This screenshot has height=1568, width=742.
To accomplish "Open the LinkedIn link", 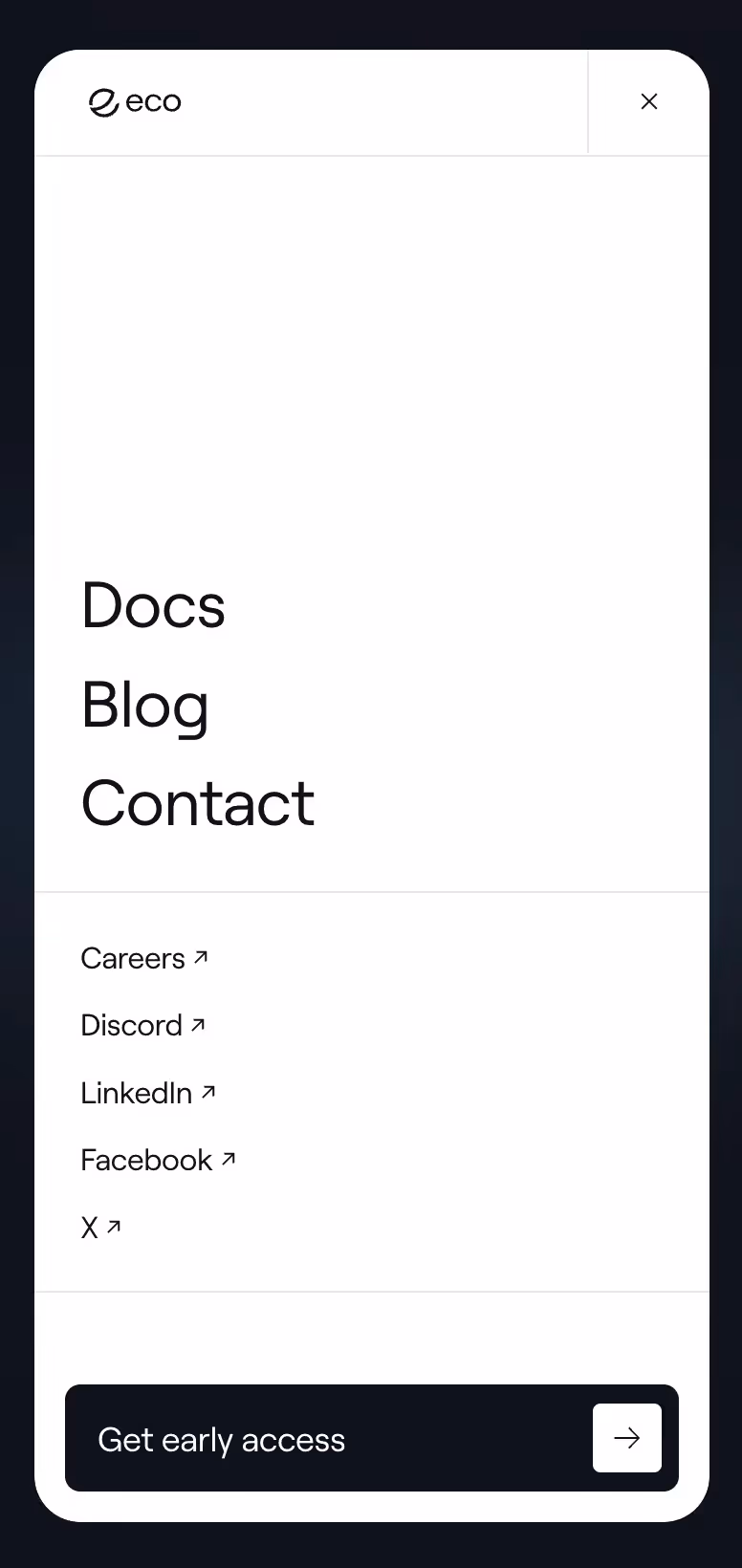I will click(148, 1093).
